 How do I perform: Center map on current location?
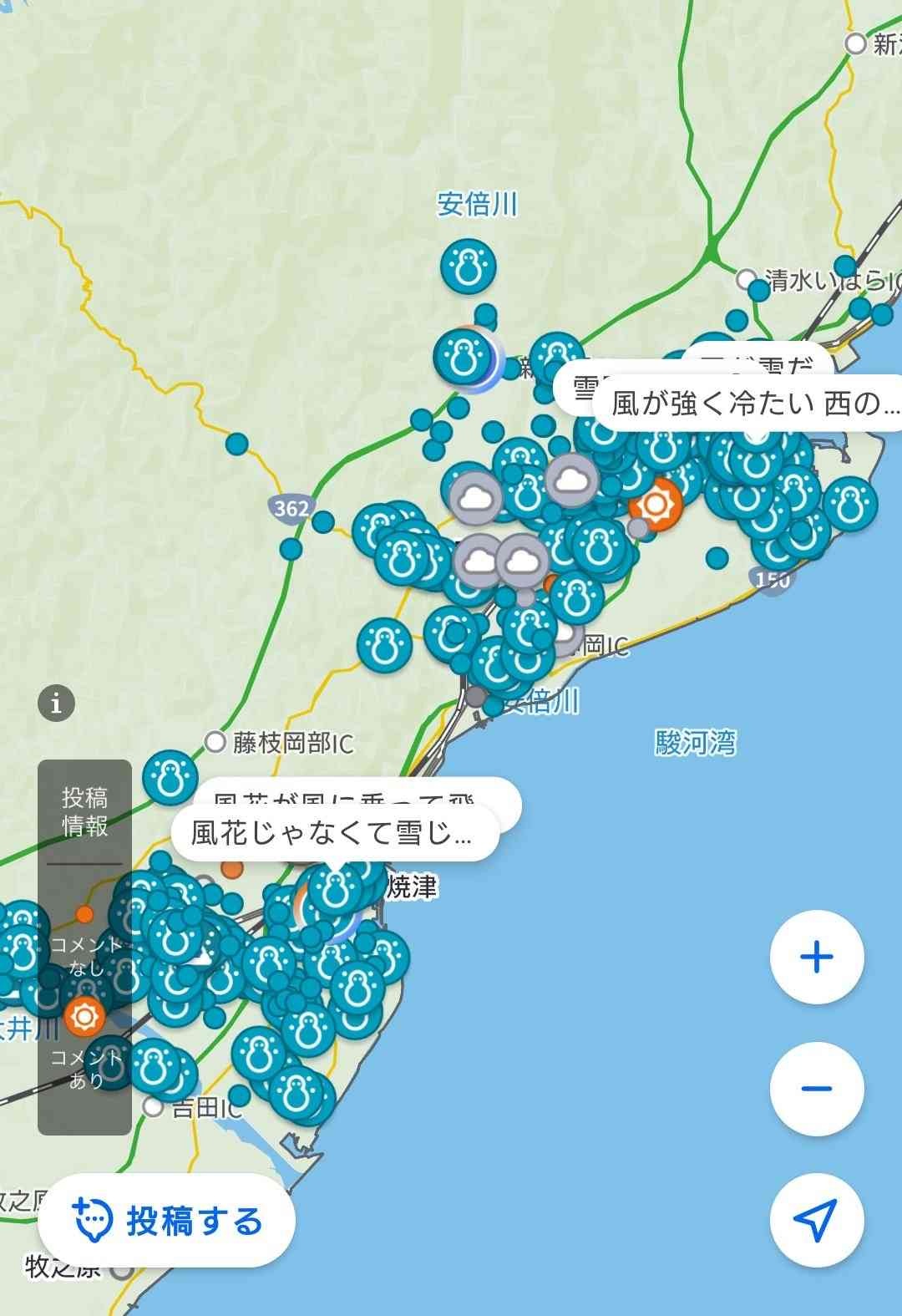(x=816, y=1221)
